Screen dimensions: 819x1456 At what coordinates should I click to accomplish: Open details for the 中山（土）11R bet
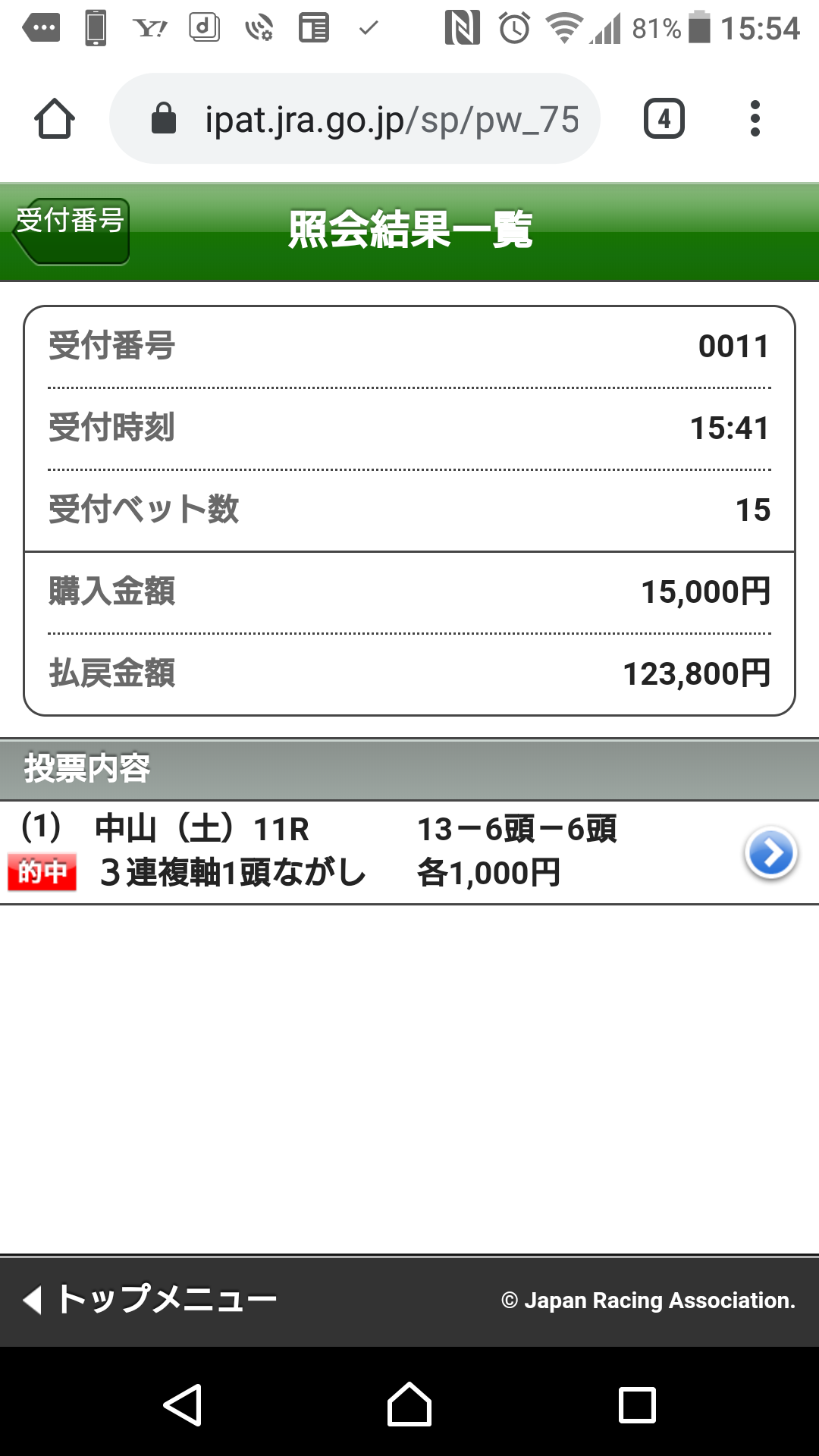click(x=770, y=852)
